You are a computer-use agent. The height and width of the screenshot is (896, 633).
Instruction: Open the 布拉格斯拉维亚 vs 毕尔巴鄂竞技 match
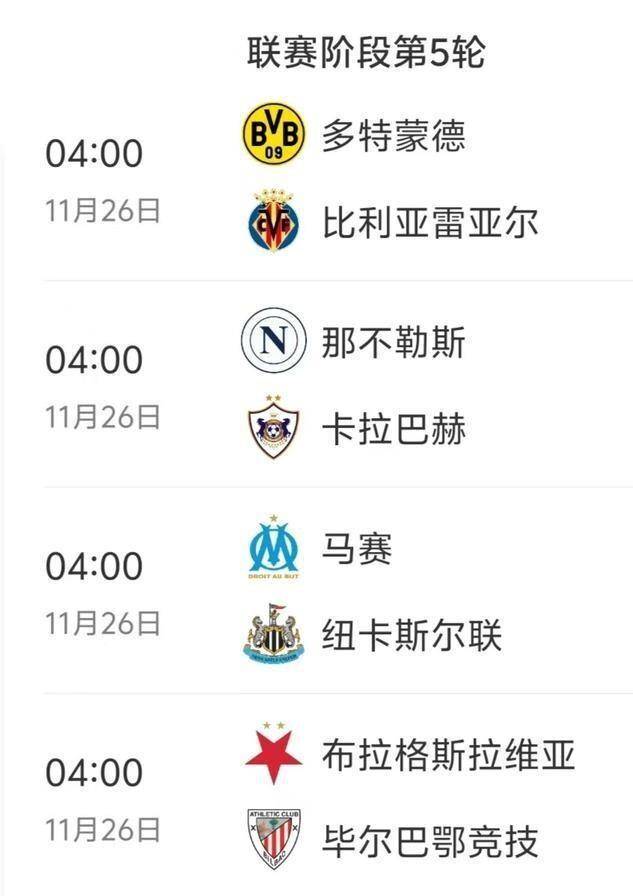point(340,798)
